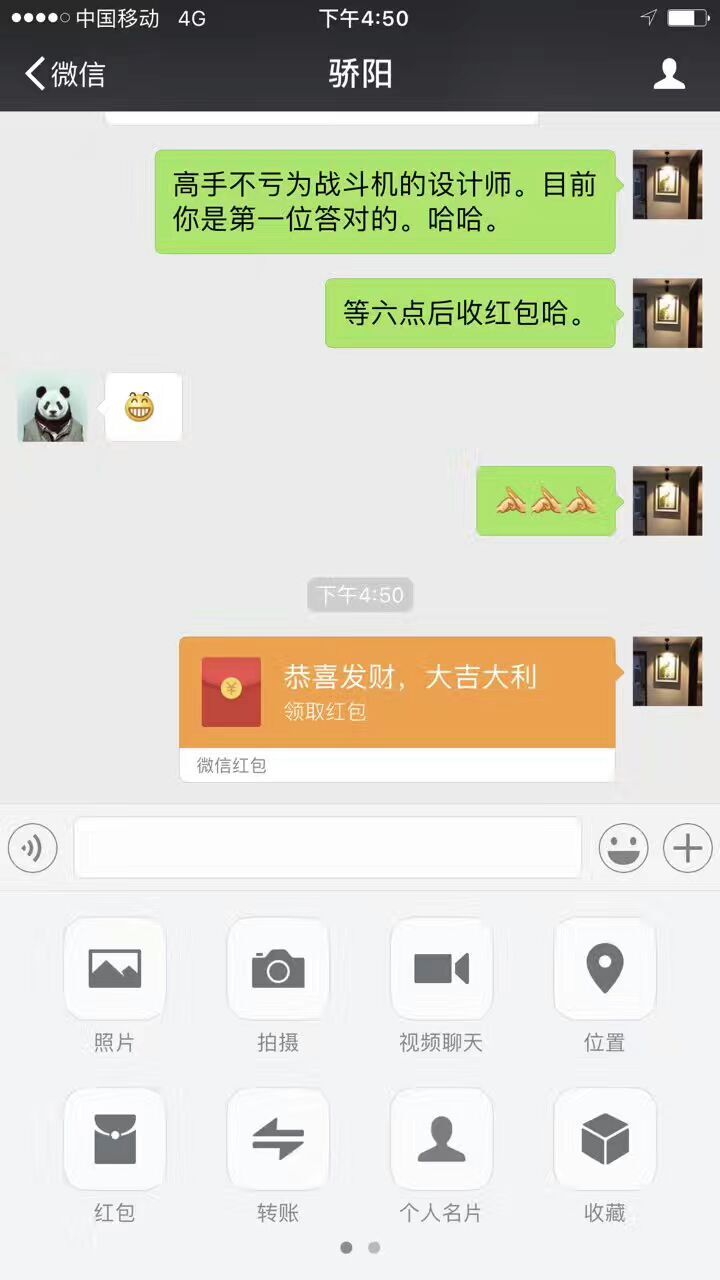The width and height of the screenshot is (720, 1280).
Task: Toggle the plus attachment panel
Action: pos(687,848)
